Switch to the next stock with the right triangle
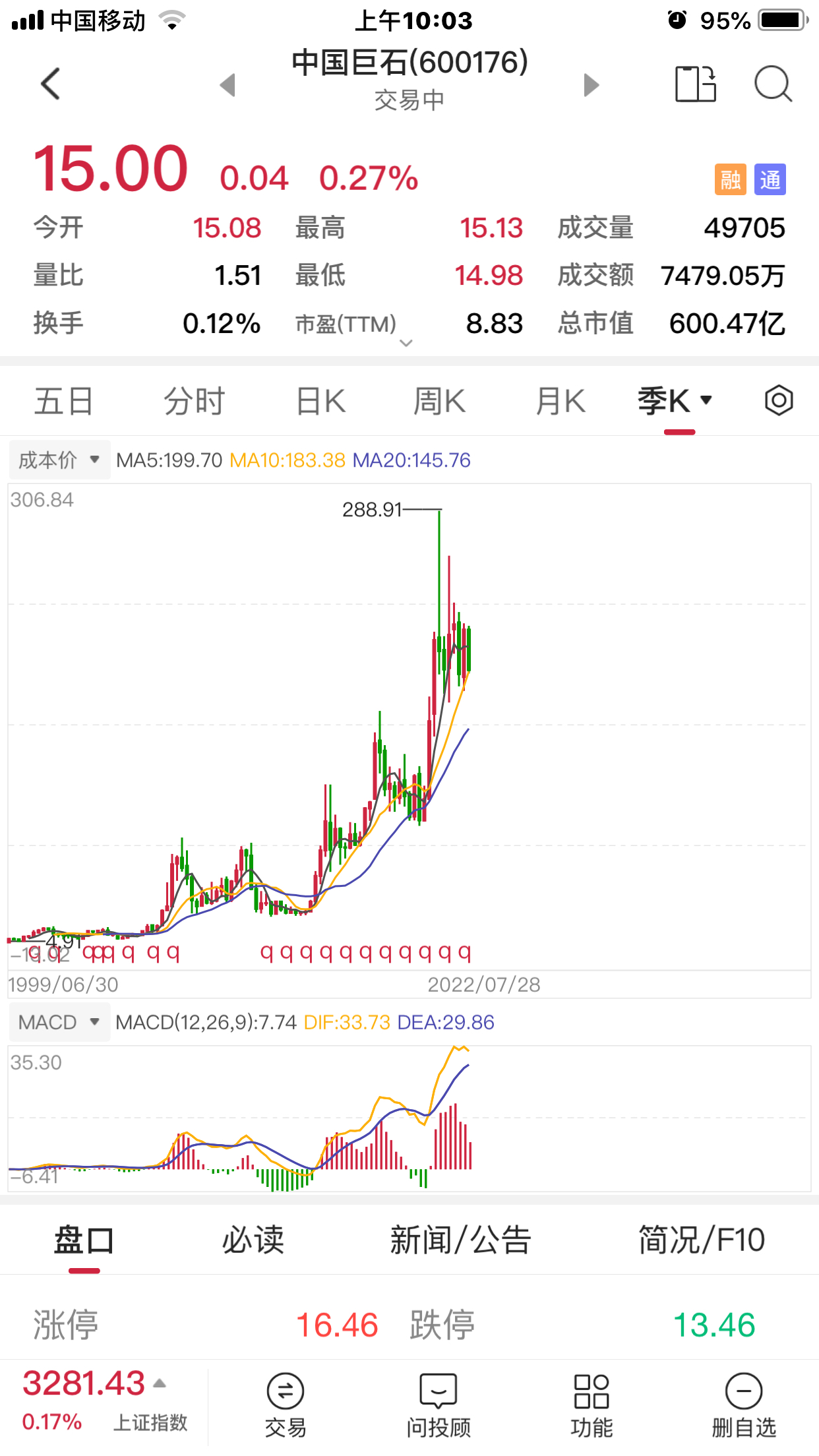 point(591,84)
